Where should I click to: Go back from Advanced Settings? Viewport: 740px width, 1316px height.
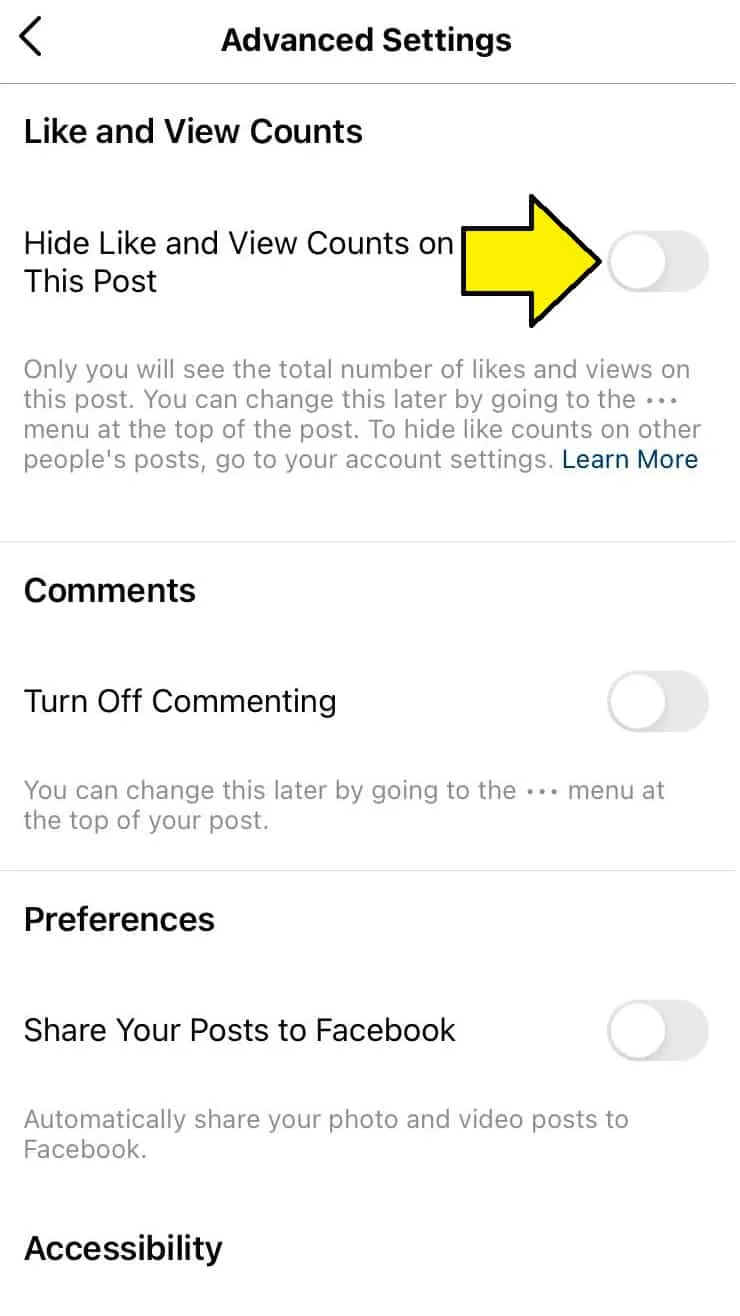coord(32,39)
